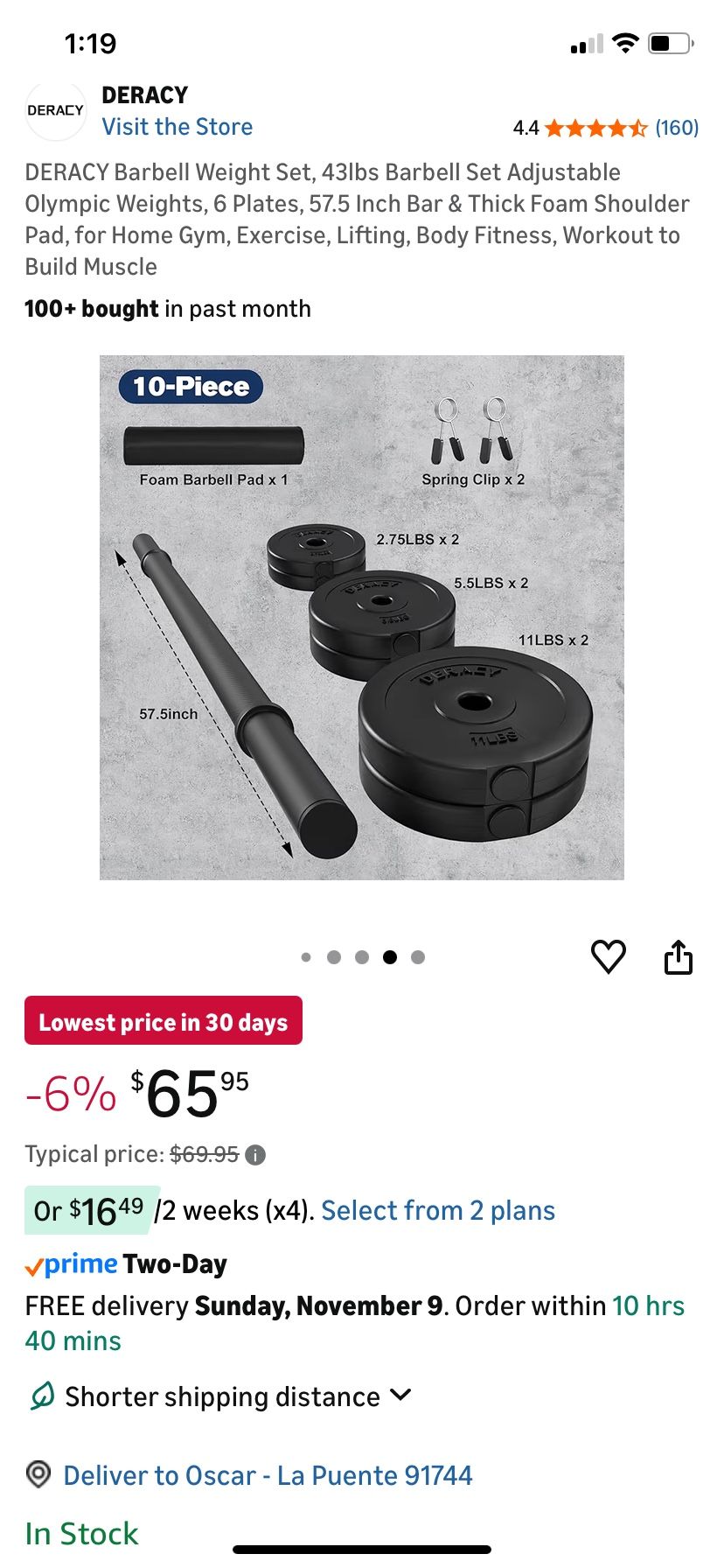
Task: Tap the Wi-Fi status icon
Action: (624, 41)
